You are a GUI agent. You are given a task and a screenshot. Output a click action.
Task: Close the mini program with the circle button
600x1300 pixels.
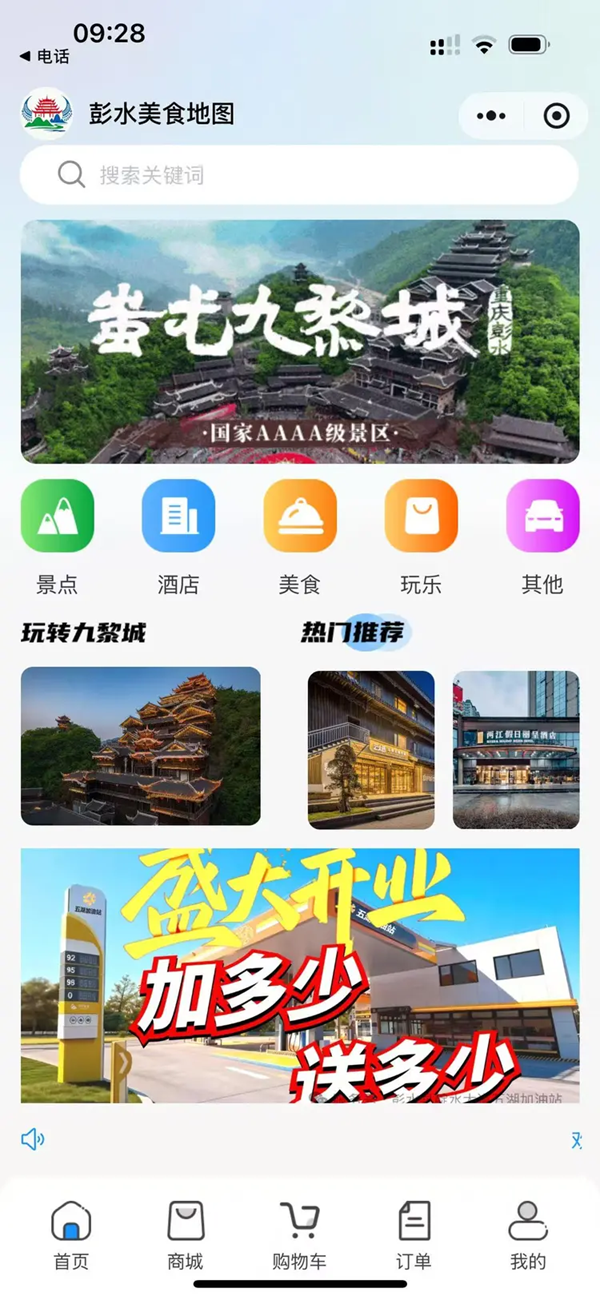point(556,116)
